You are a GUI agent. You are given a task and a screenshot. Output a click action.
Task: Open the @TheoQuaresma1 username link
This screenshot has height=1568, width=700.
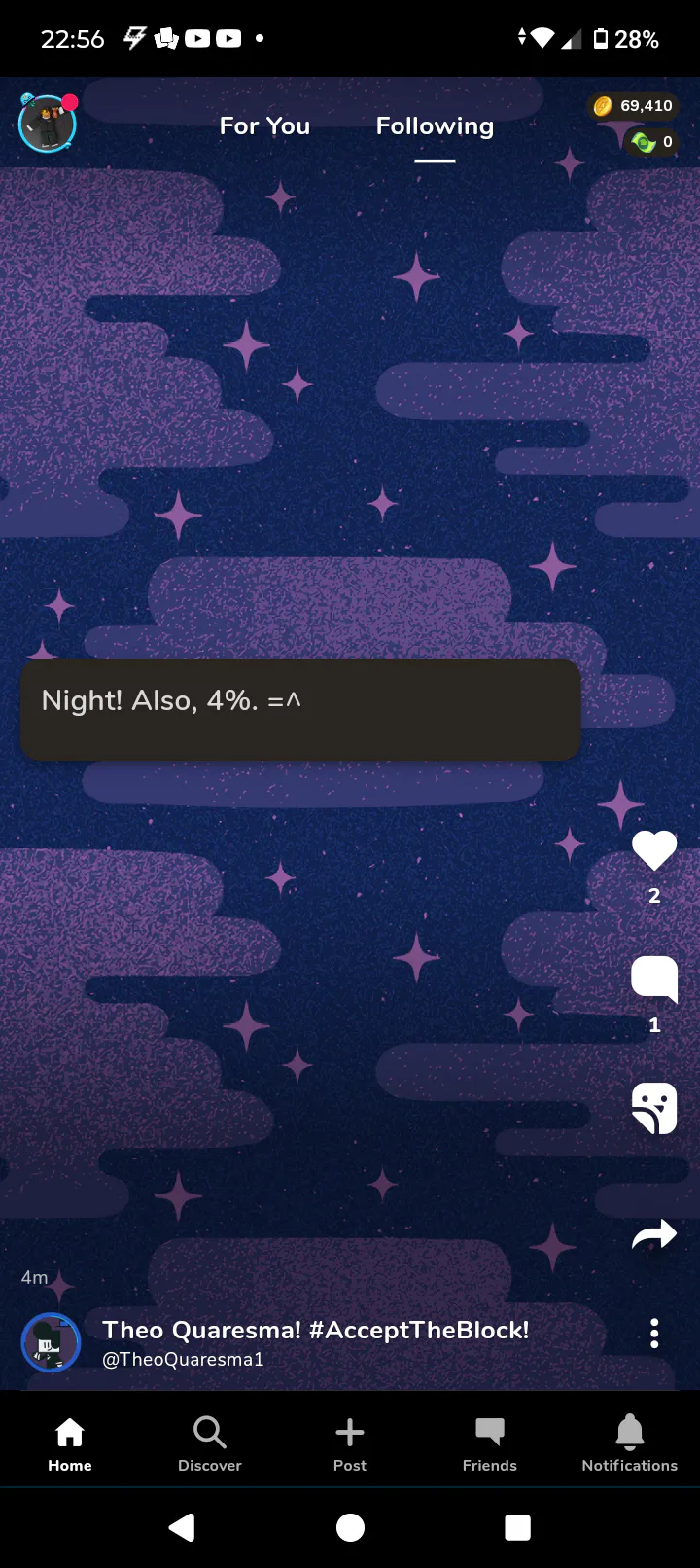pyautogui.click(x=183, y=1360)
